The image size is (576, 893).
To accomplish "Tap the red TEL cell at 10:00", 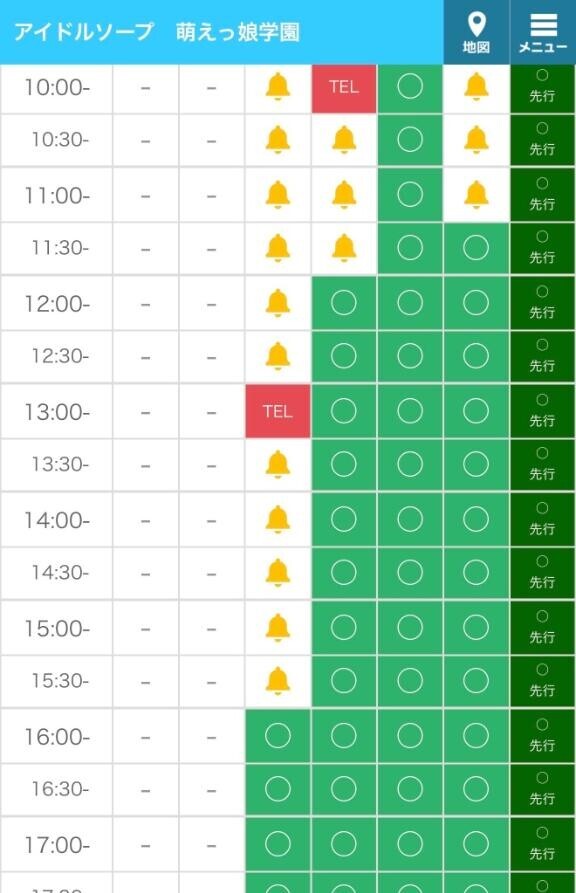I will point(344,88).
